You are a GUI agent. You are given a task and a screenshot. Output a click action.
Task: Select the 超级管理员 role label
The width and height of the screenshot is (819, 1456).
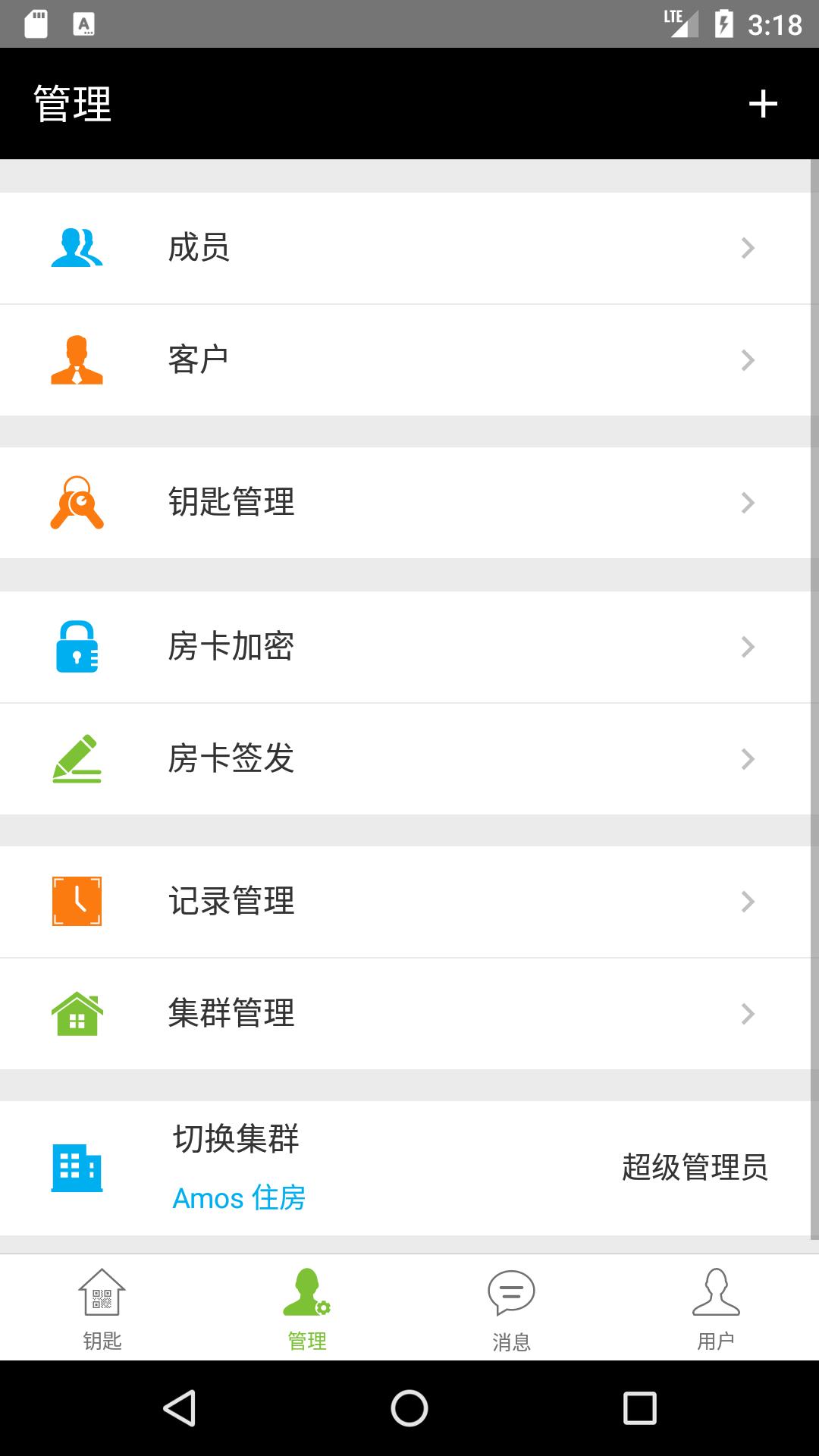pyautogui.click(x=695, y=1169)
